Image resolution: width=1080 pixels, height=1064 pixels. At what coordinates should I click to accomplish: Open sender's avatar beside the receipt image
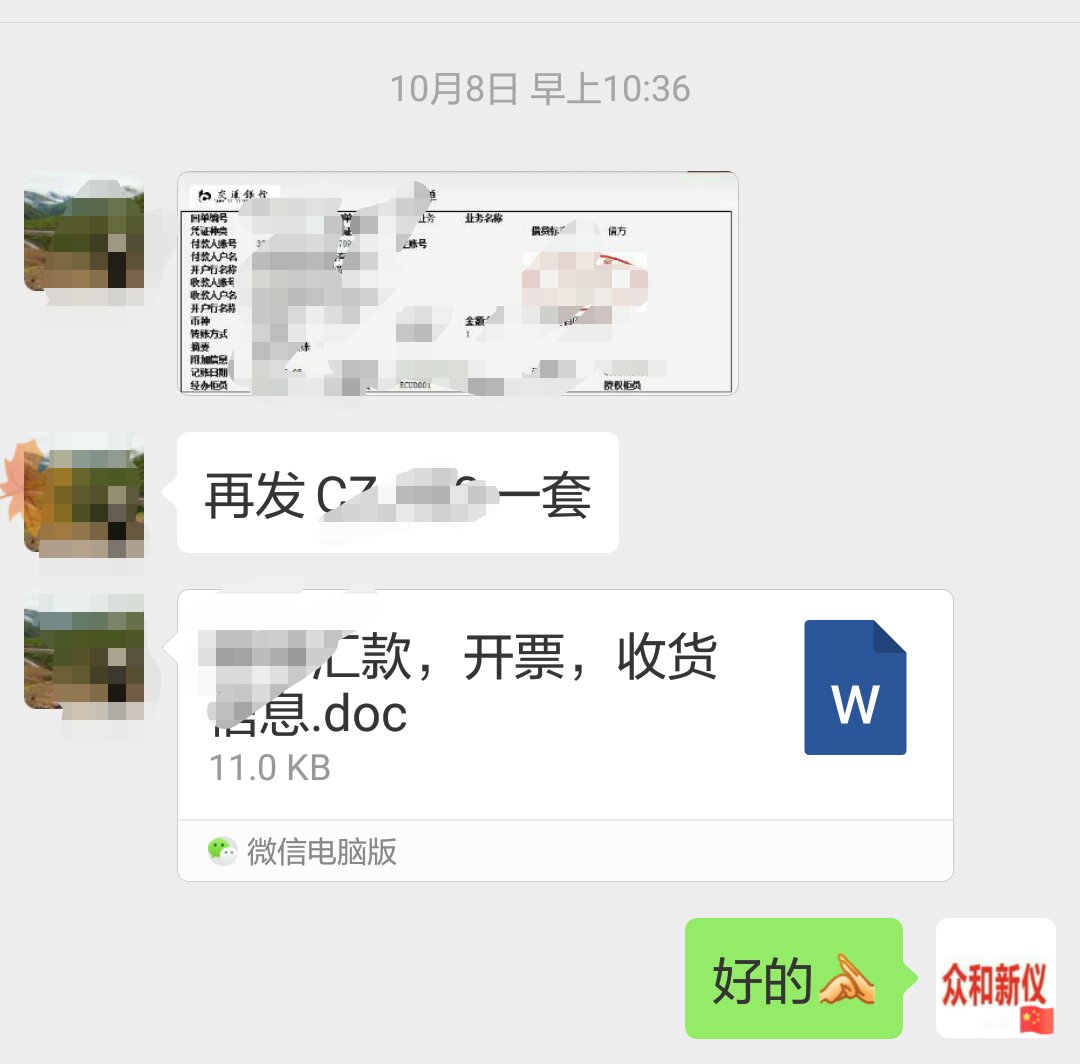pos(84,231)
